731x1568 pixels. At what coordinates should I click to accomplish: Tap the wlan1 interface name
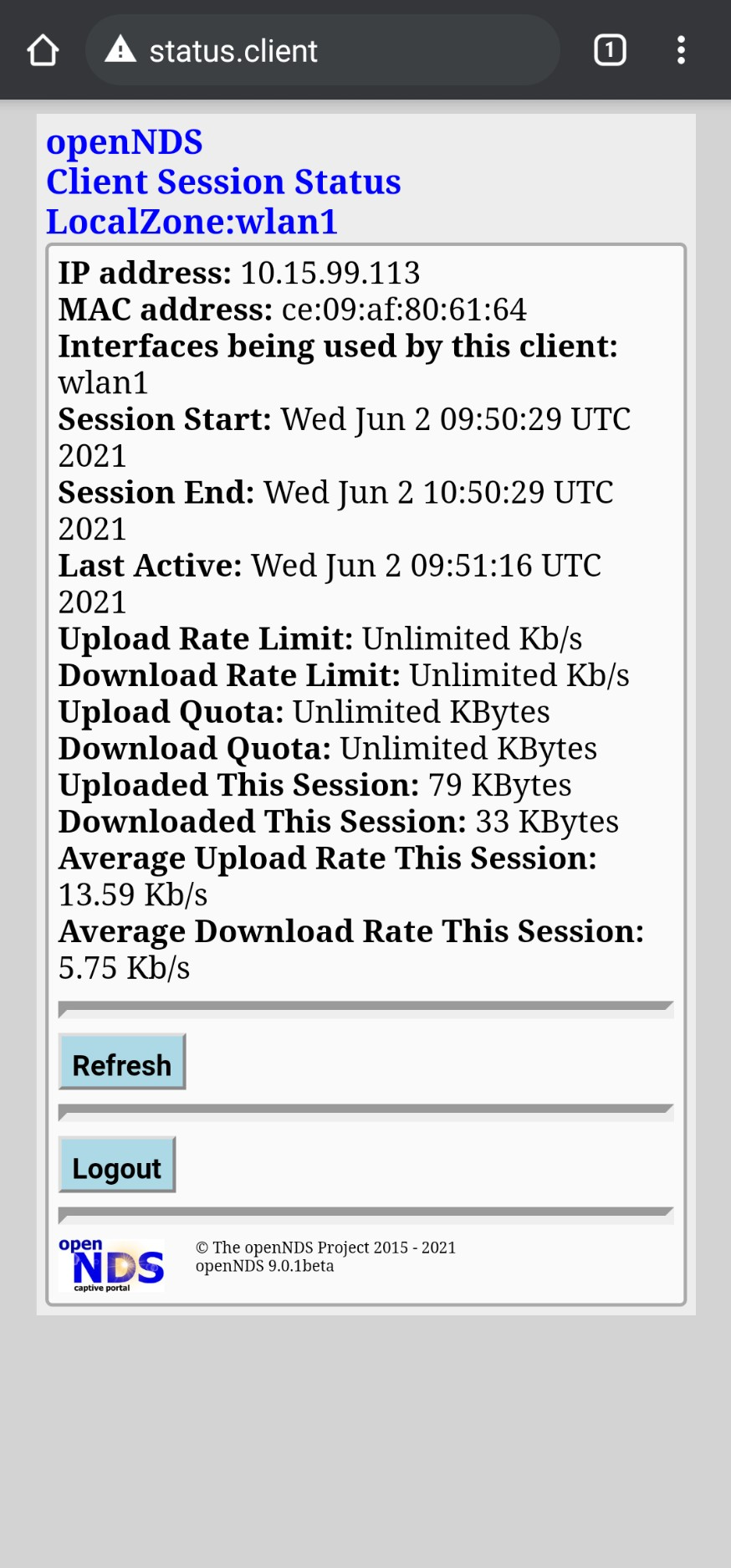(x=102, y=382)
